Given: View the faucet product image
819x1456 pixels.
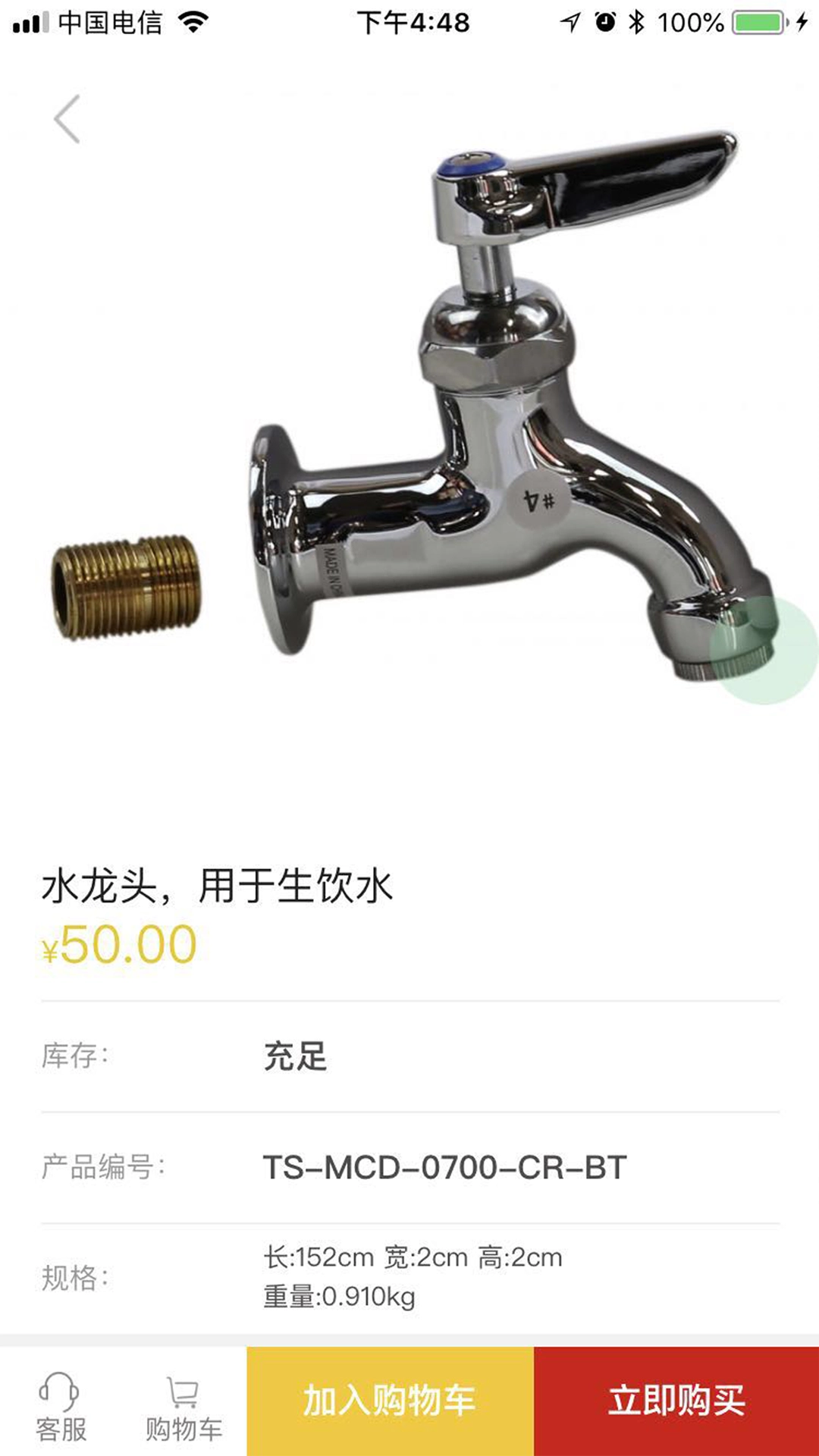Looking at the screenshot, I should click(x=455, y=425).
